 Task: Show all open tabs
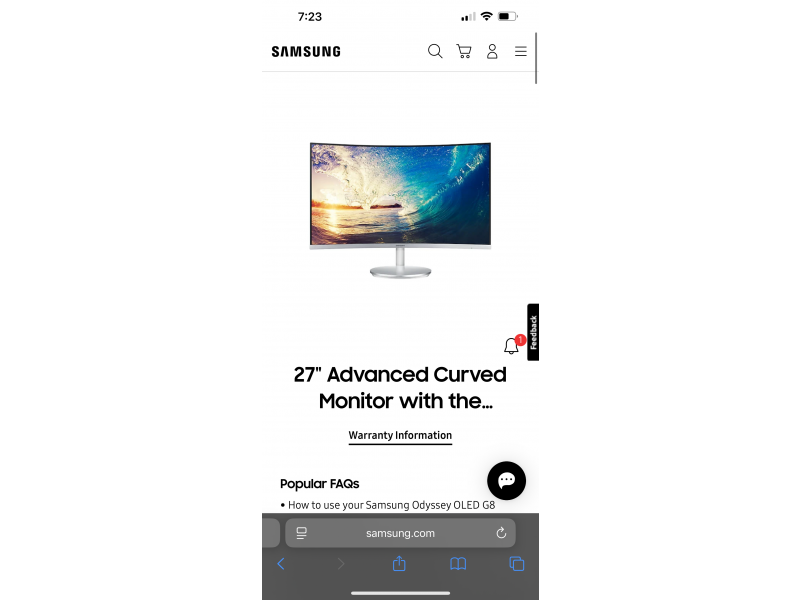[x=517, y=564]
